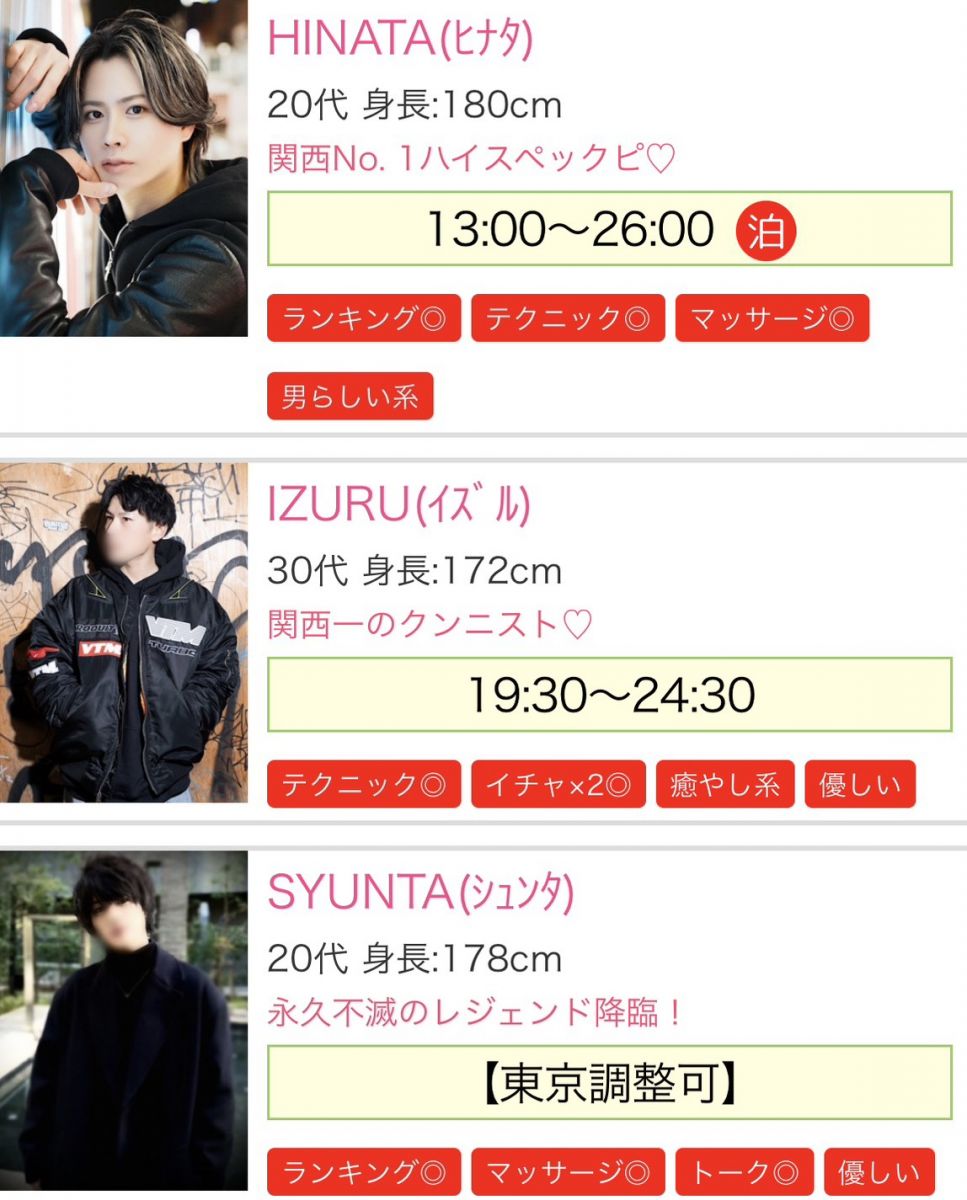Tap the 男らしい系 tag
Viewport: 967px width, 1200px height.
pos(350,396)
